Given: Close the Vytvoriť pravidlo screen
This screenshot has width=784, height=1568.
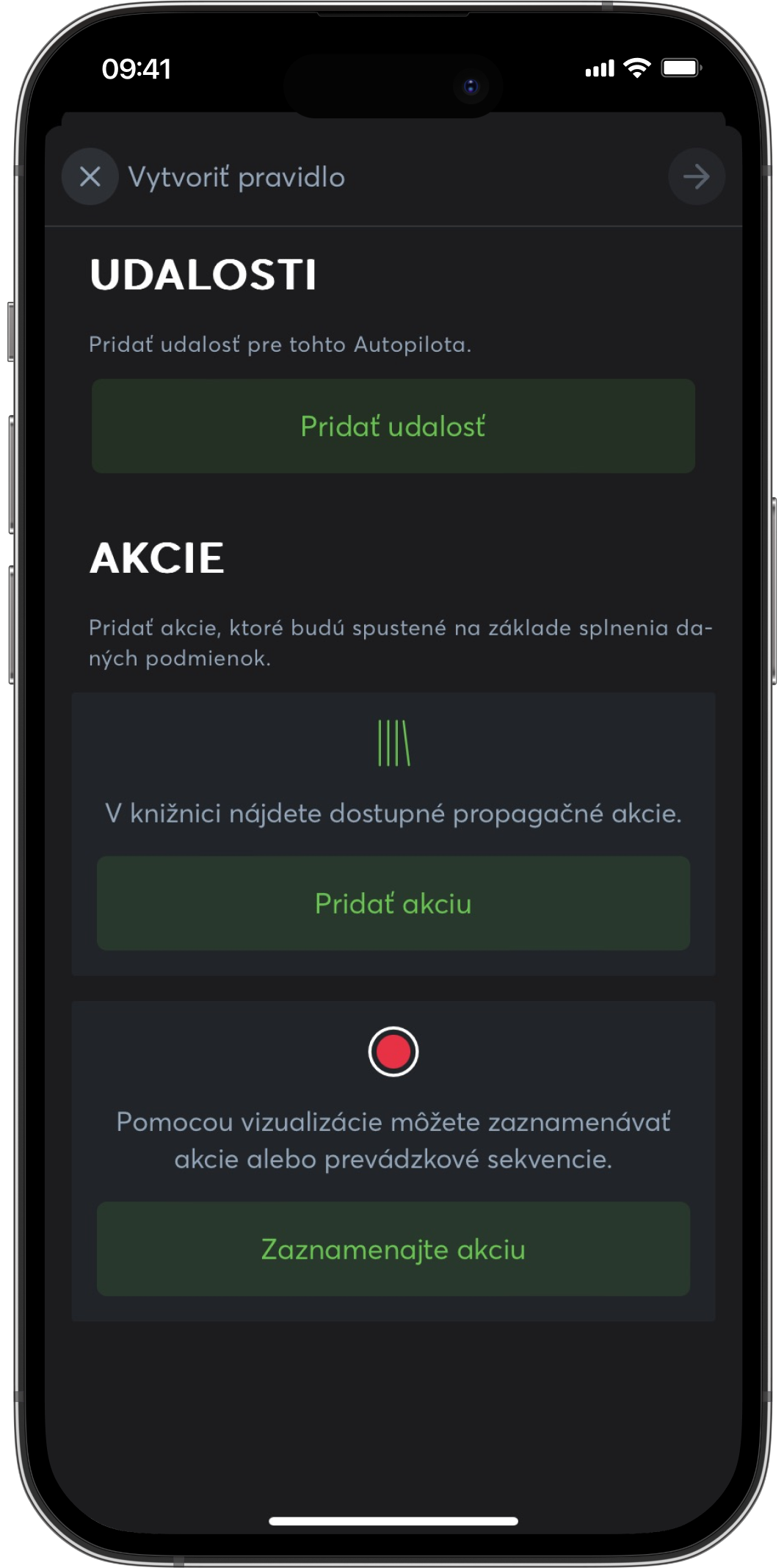Looking at the screenshot, I should [x=90, y=176].
